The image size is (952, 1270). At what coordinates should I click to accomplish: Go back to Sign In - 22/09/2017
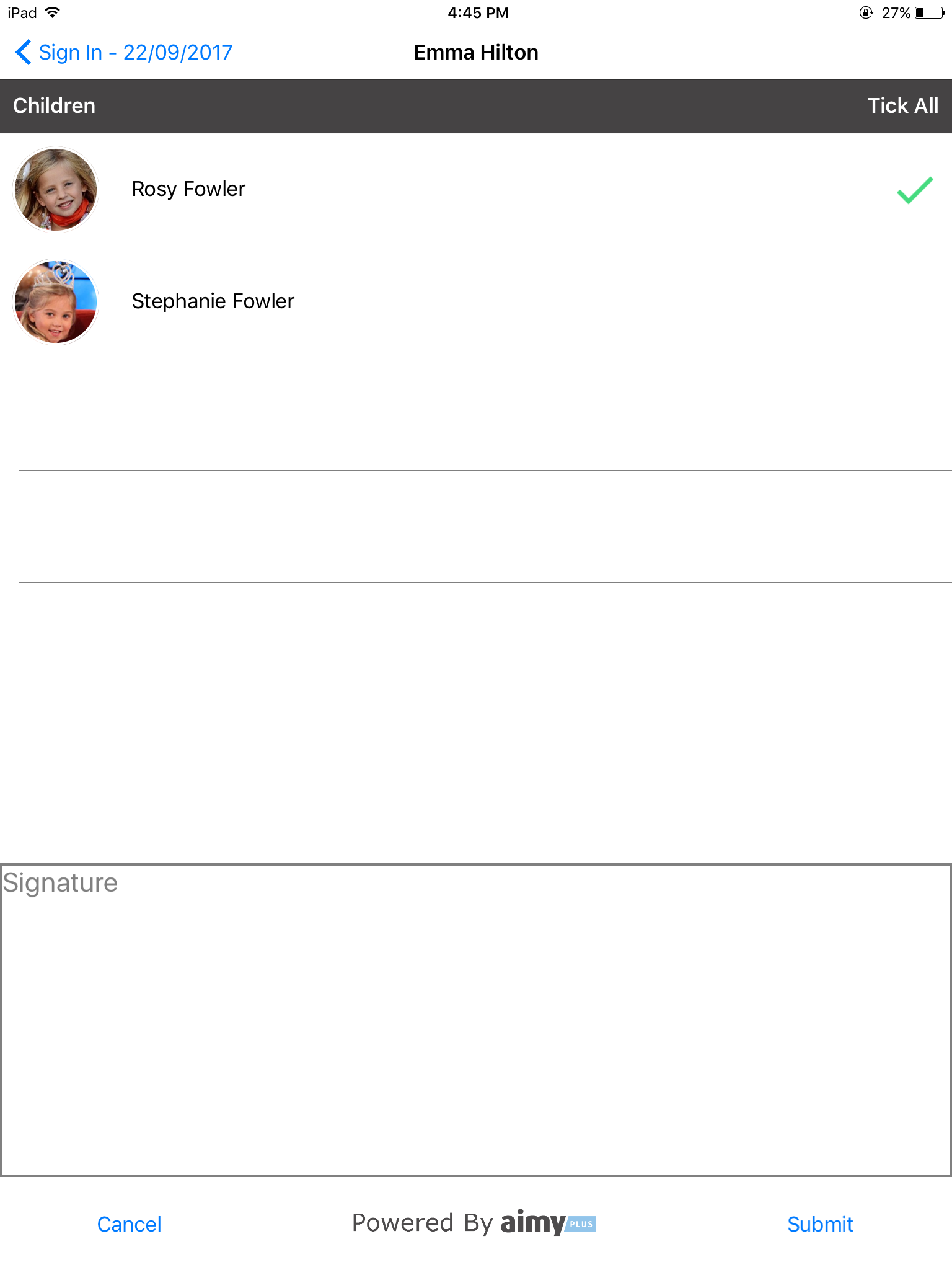124,53
